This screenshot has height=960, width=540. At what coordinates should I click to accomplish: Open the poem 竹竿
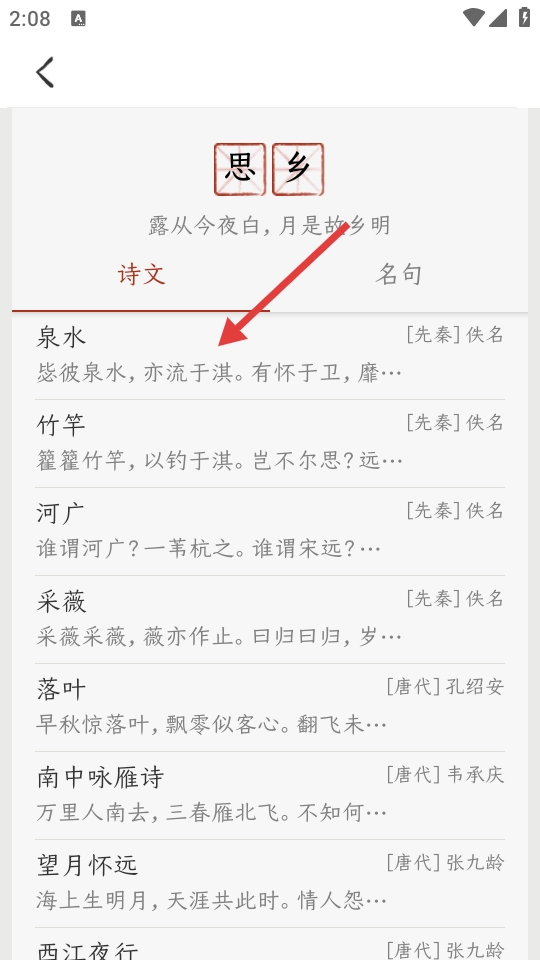pyautogui.click(x=269, y=444)
